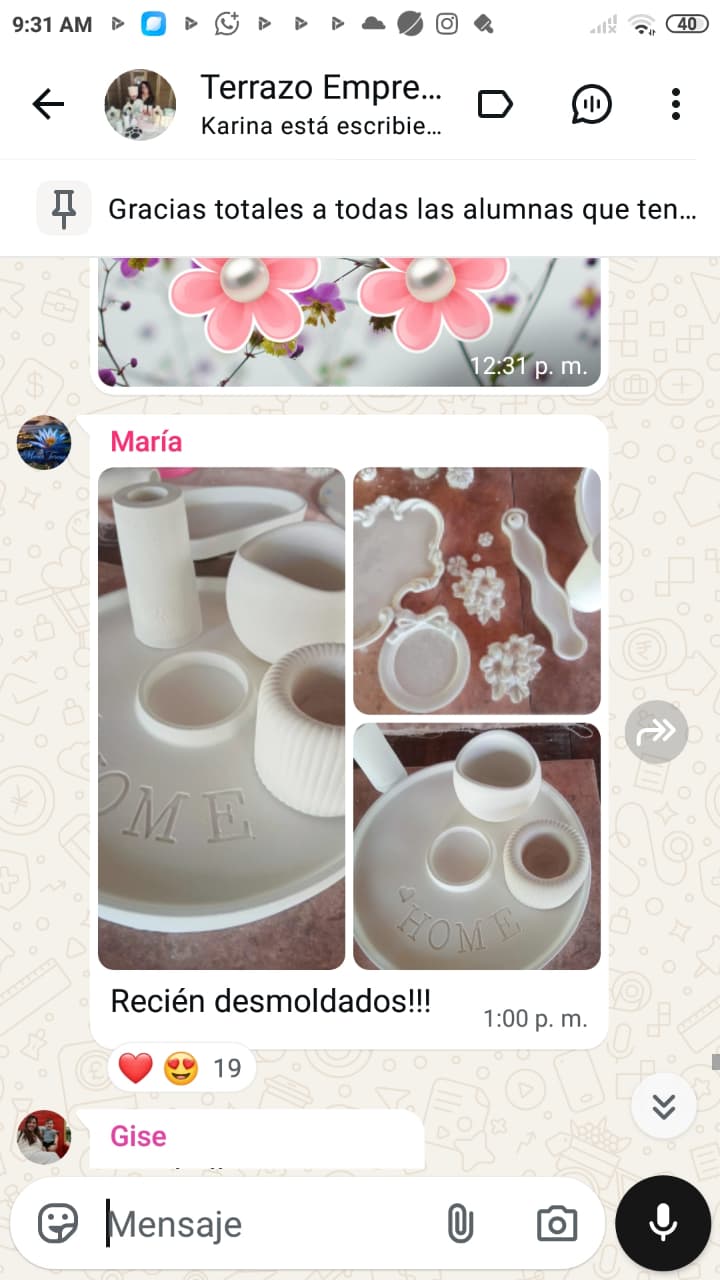This screenshot has width=720, height=1280.
Task: Open the emoji and sticker picker
Action: tap(58, 1223)
